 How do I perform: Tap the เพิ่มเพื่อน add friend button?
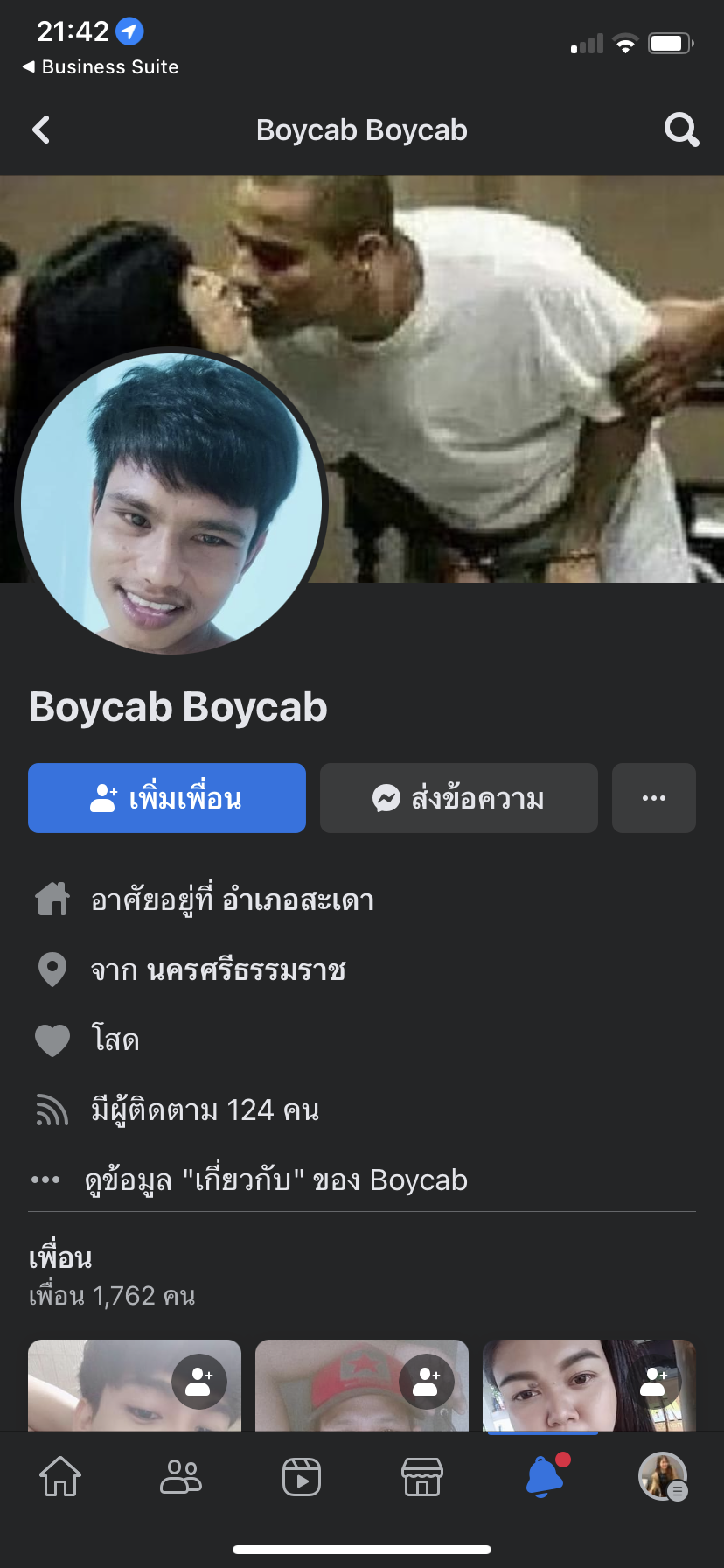point(167,798)
